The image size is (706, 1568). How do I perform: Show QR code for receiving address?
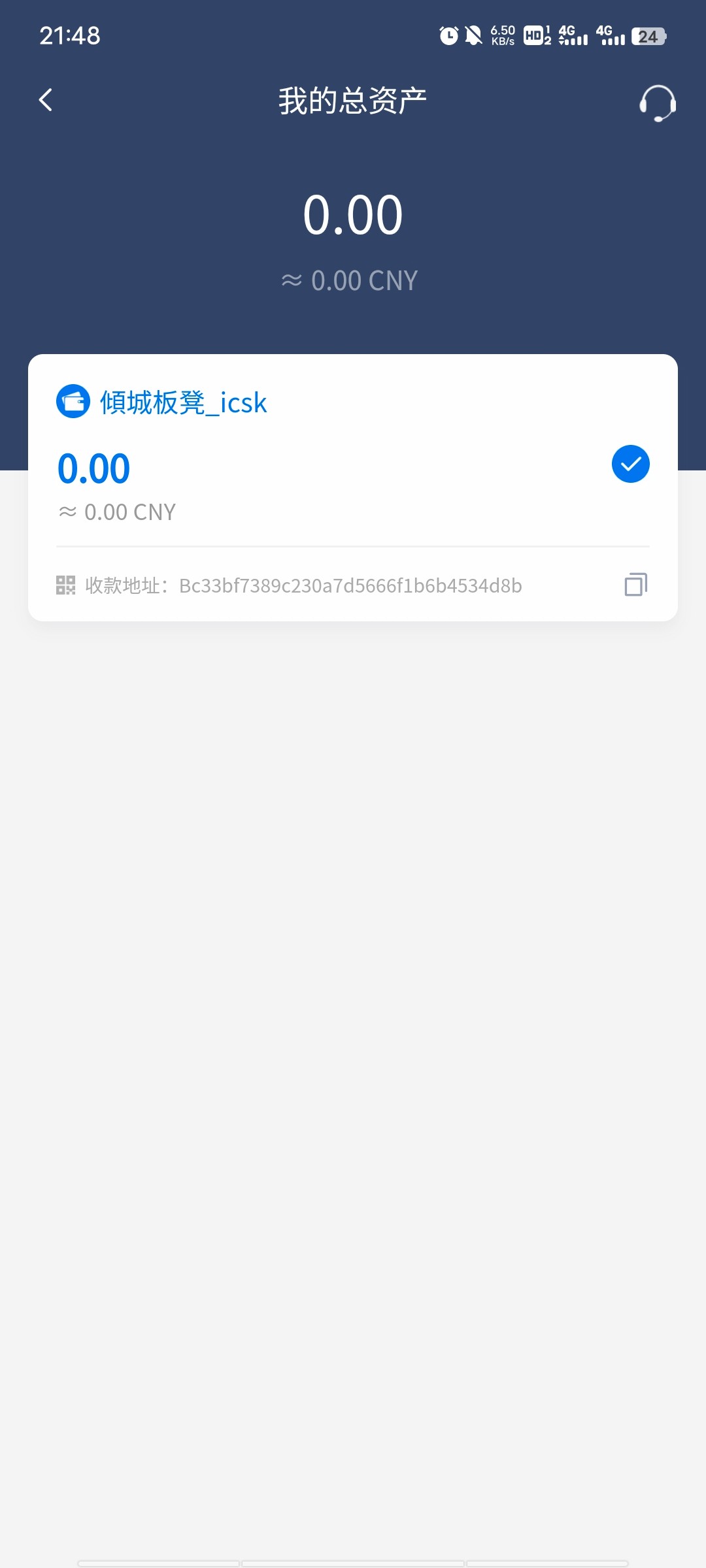click(66, 585)
